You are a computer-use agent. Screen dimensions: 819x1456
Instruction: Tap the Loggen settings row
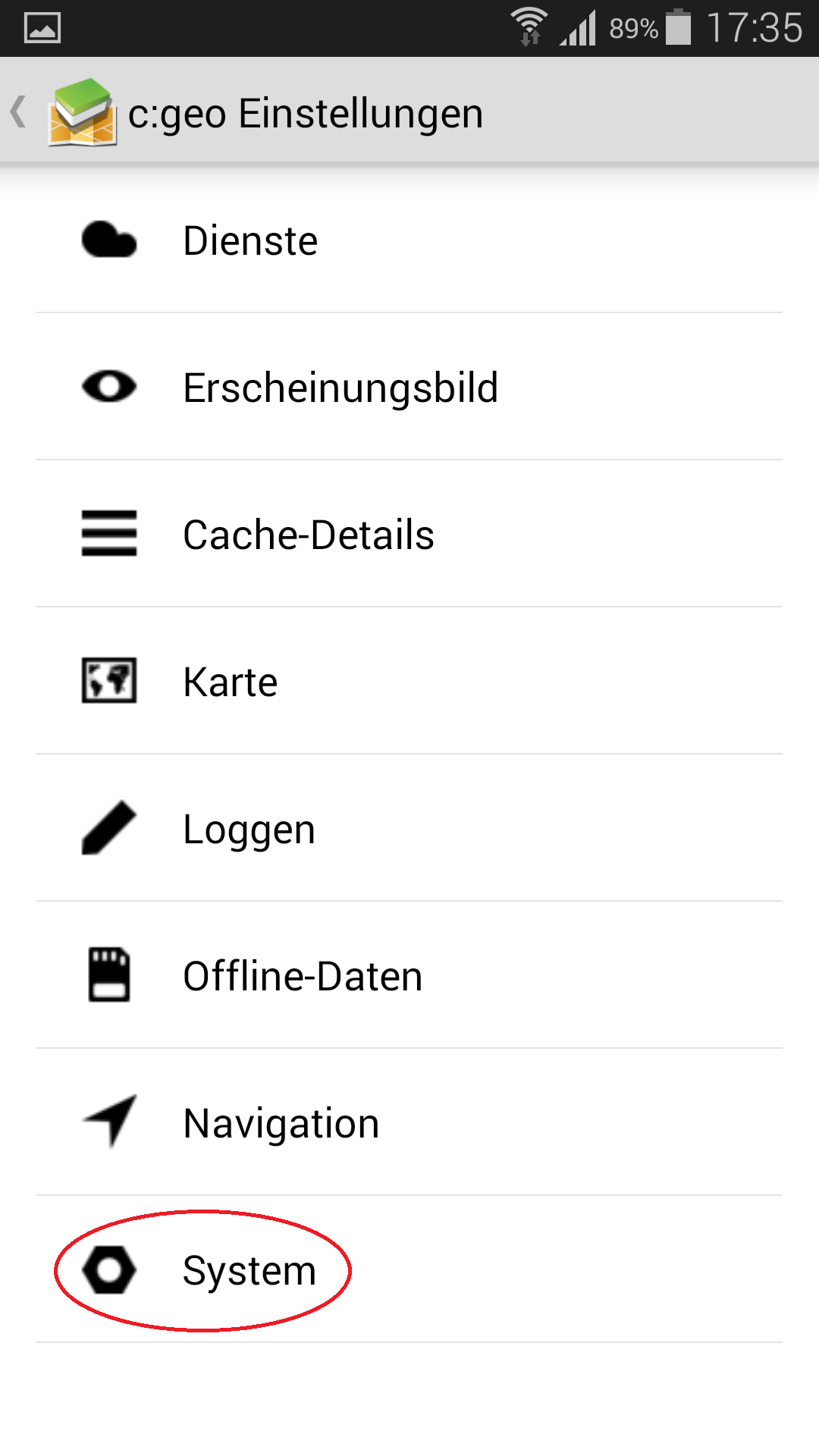pos(409,828)
